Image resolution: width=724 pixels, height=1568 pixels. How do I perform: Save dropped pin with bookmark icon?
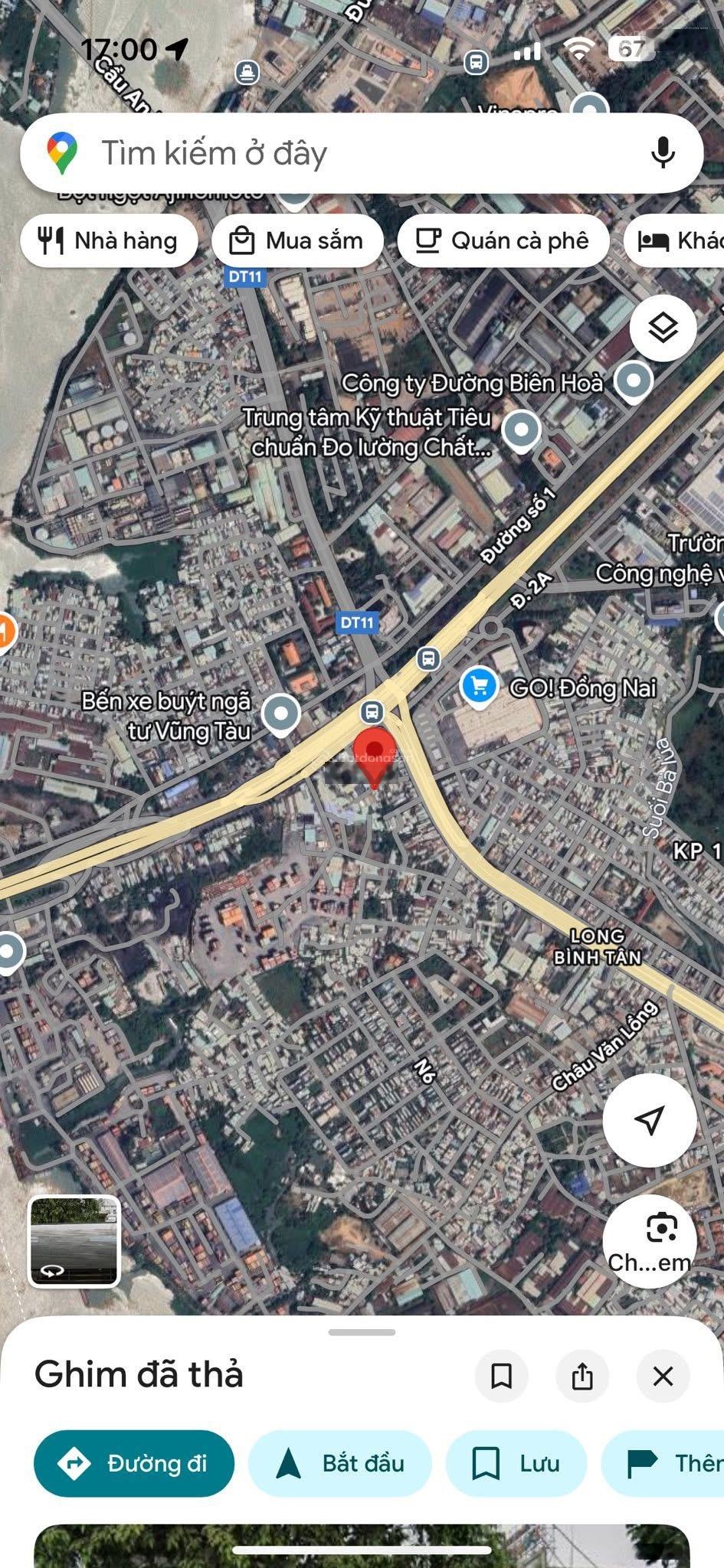click(x=502, y=1376)
